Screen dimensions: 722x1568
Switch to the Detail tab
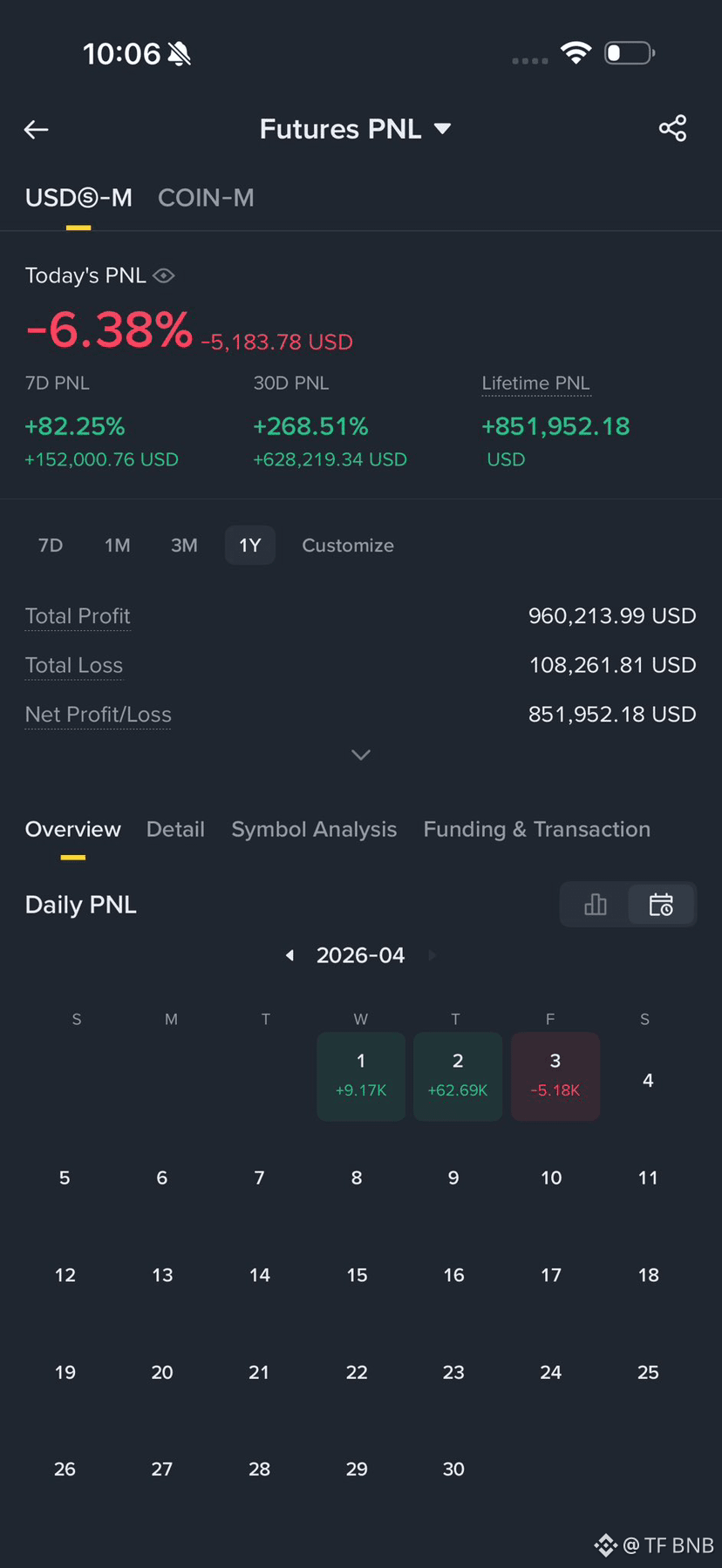pyautogui.click(x=175, y=829)
